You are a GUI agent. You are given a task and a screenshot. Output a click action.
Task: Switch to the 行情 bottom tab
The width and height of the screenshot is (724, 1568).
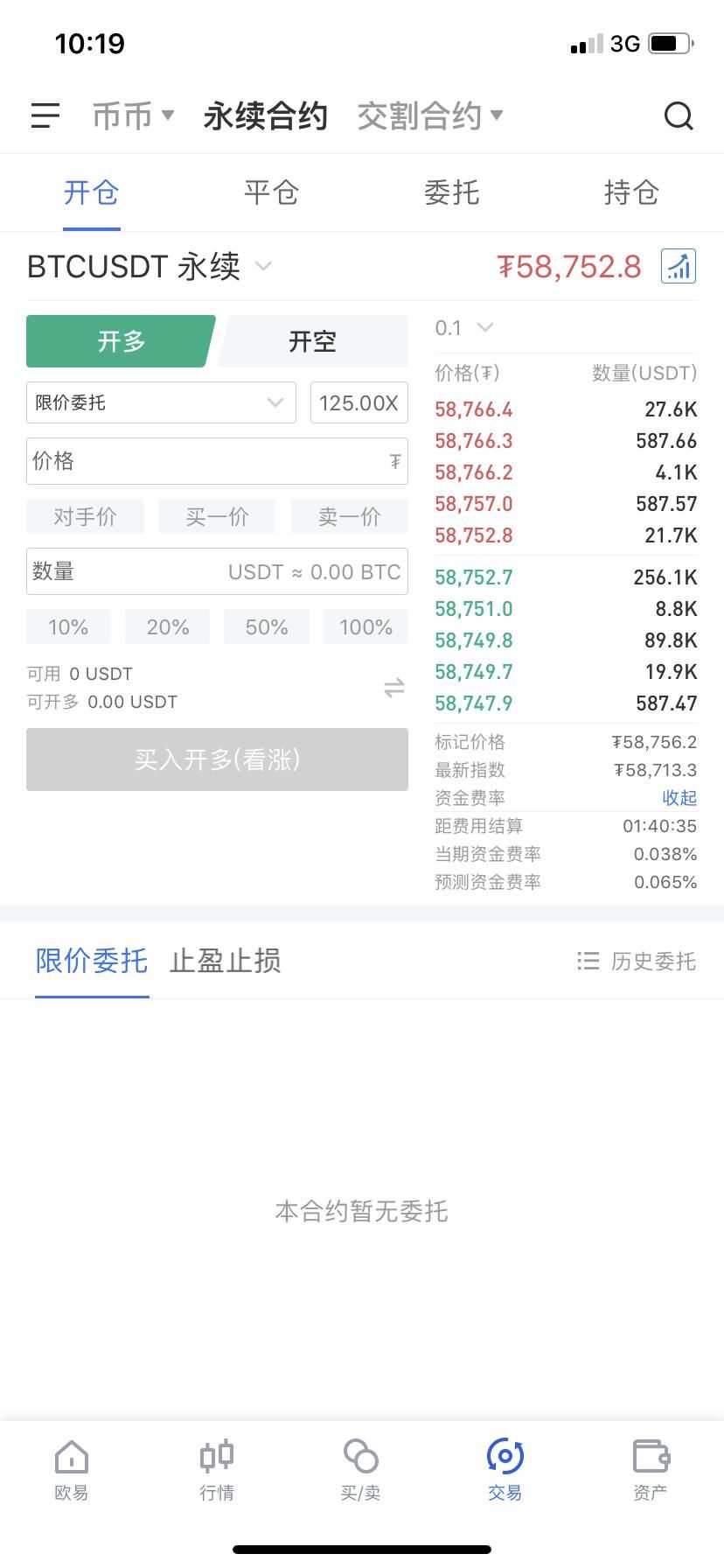(x=217, y=1470)
